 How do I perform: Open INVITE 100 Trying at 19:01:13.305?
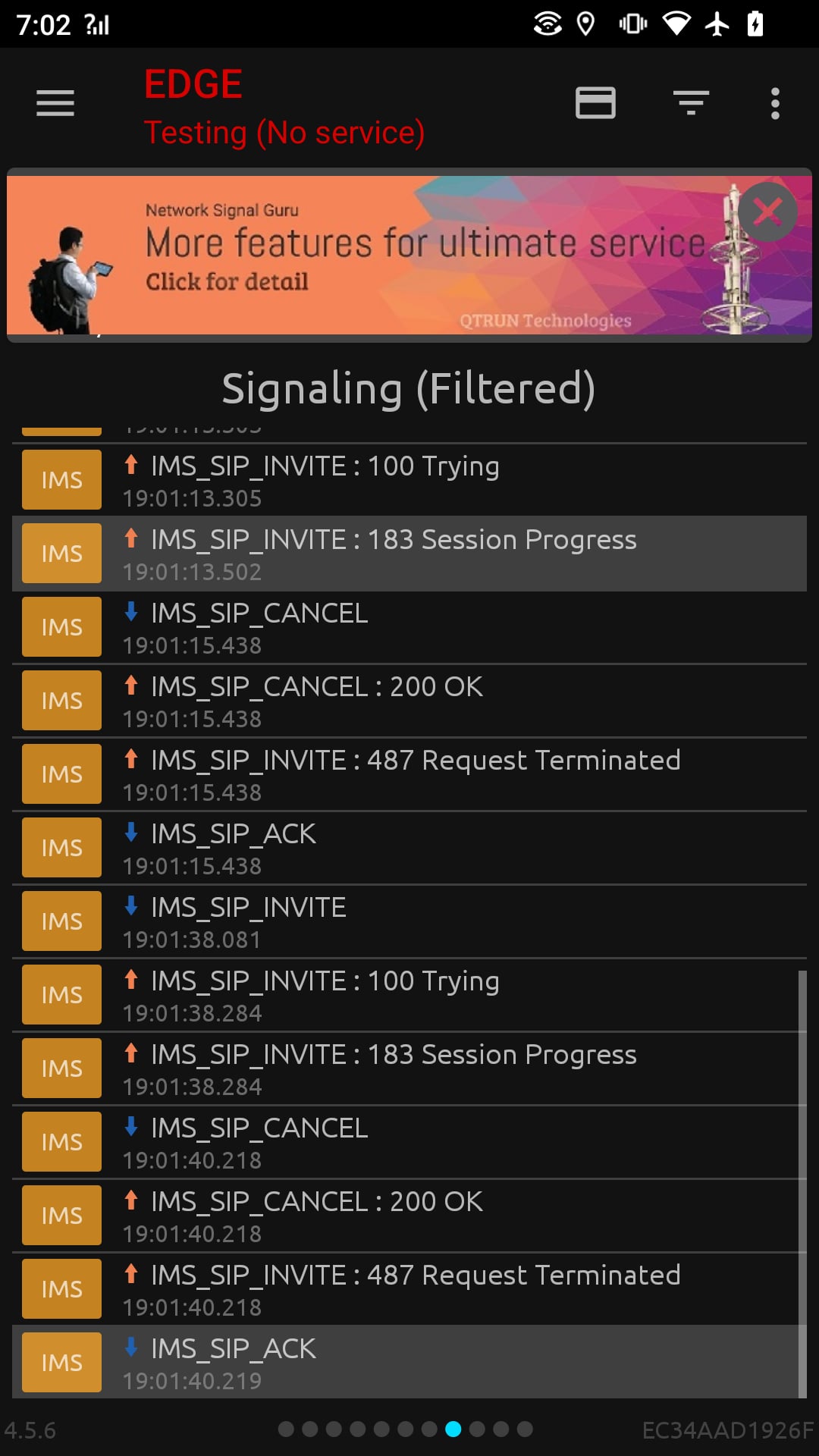[409, 480]
